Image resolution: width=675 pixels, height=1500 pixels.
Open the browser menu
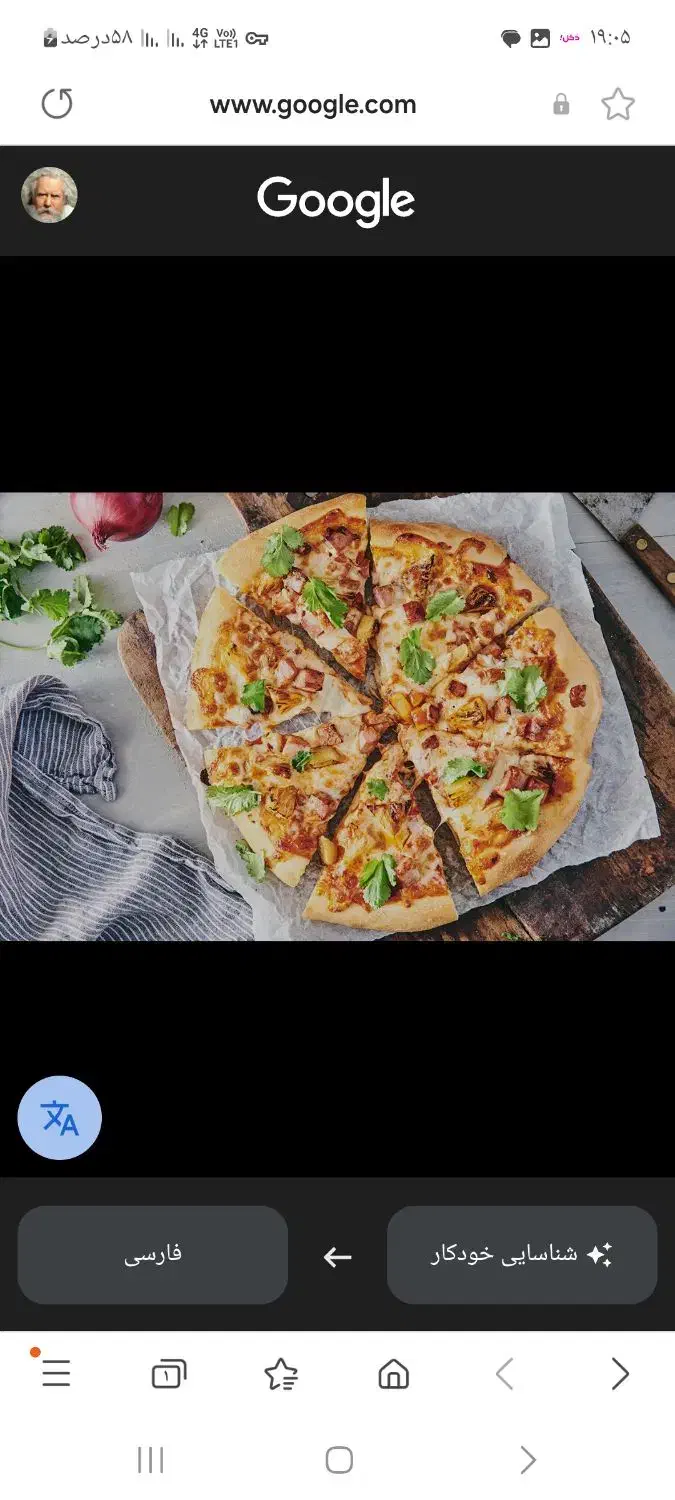[56, 1375]
